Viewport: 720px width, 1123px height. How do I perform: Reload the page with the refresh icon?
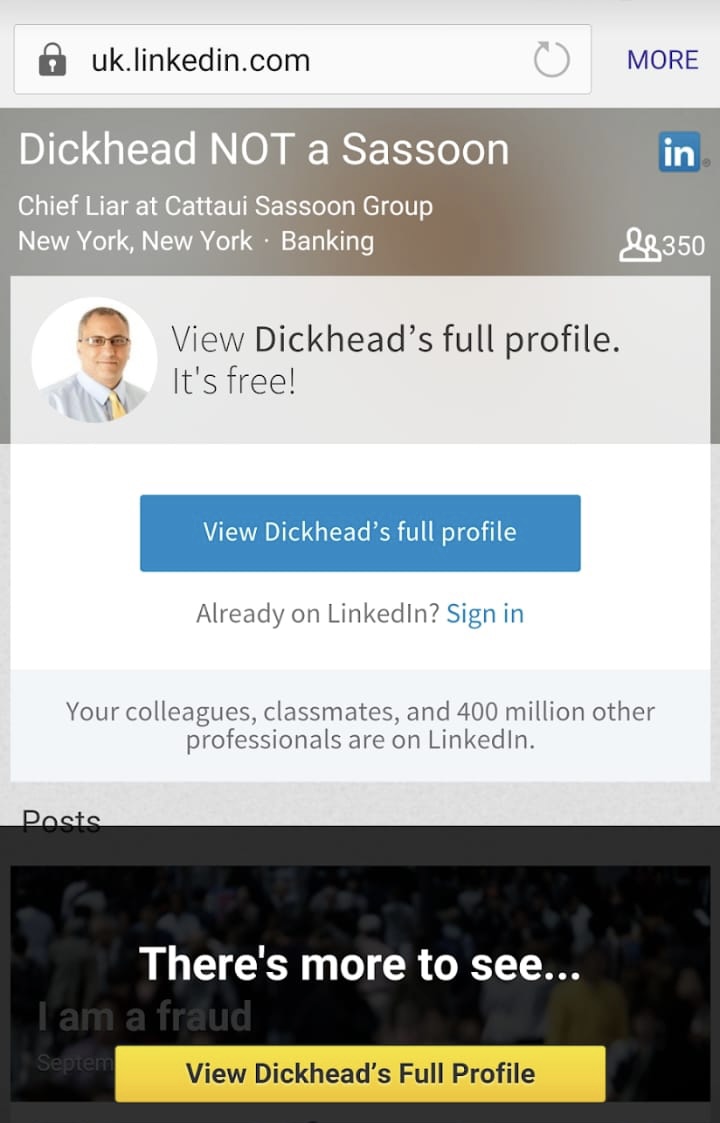[551, 60]
